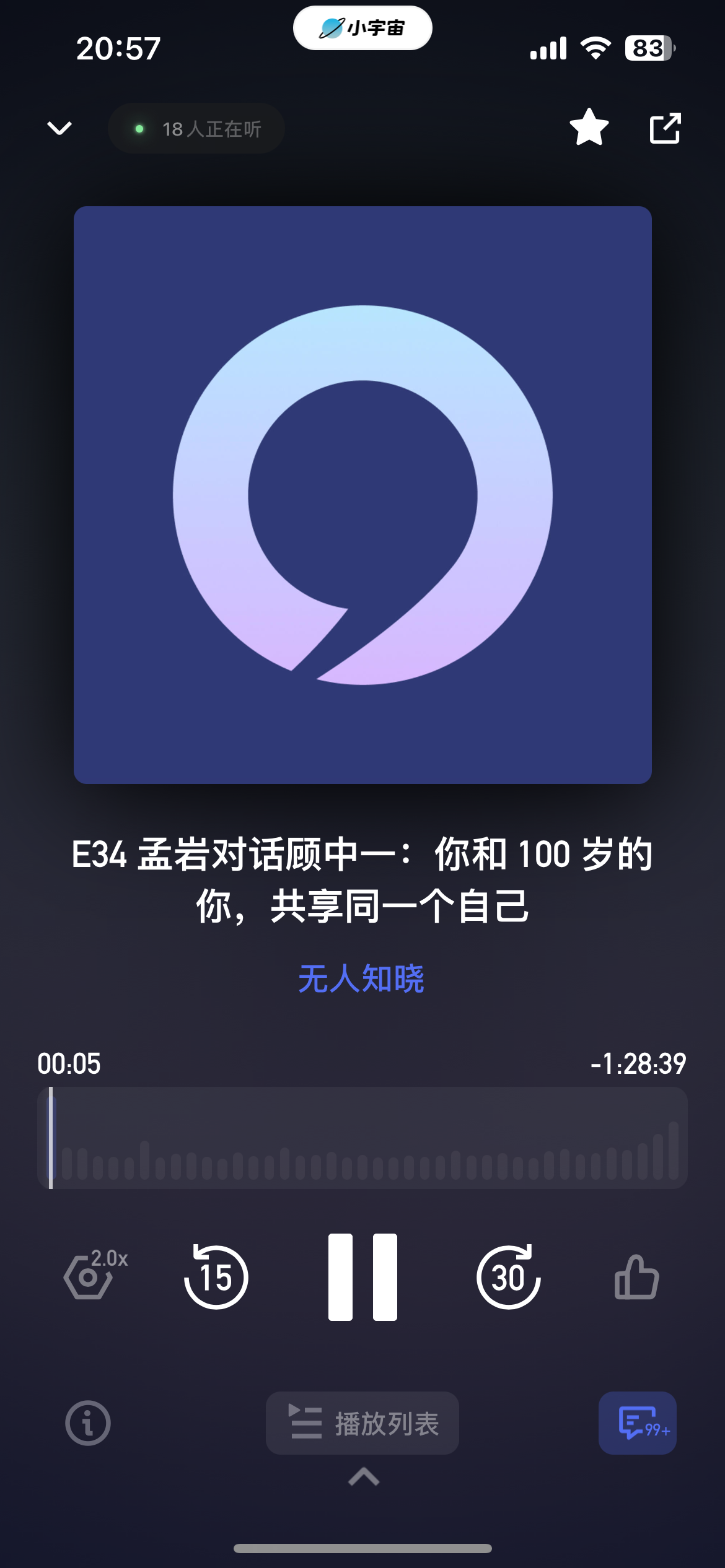Pause the episode

[x=362, y=1277]
